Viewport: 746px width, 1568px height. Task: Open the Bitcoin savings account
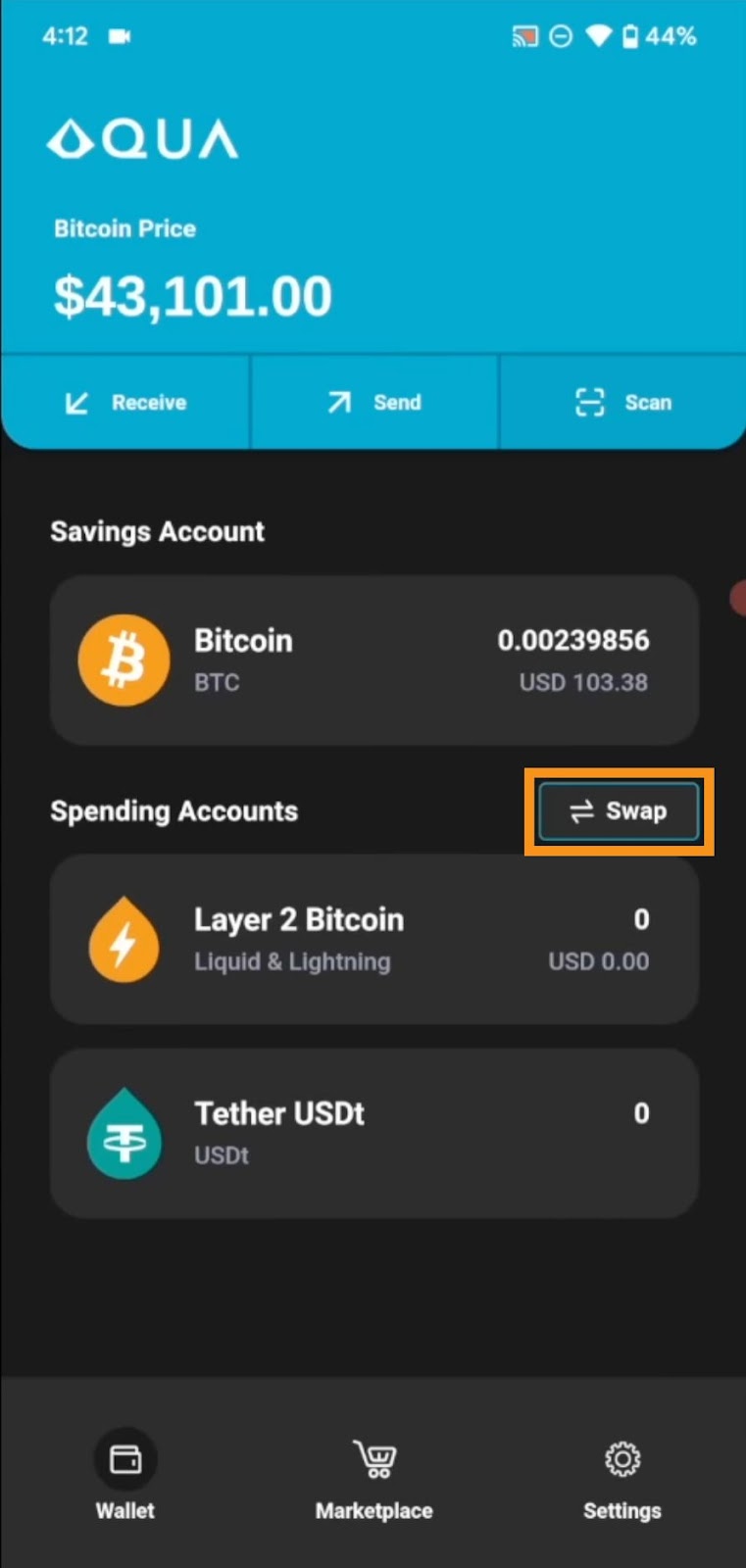[x=373, y=661]
